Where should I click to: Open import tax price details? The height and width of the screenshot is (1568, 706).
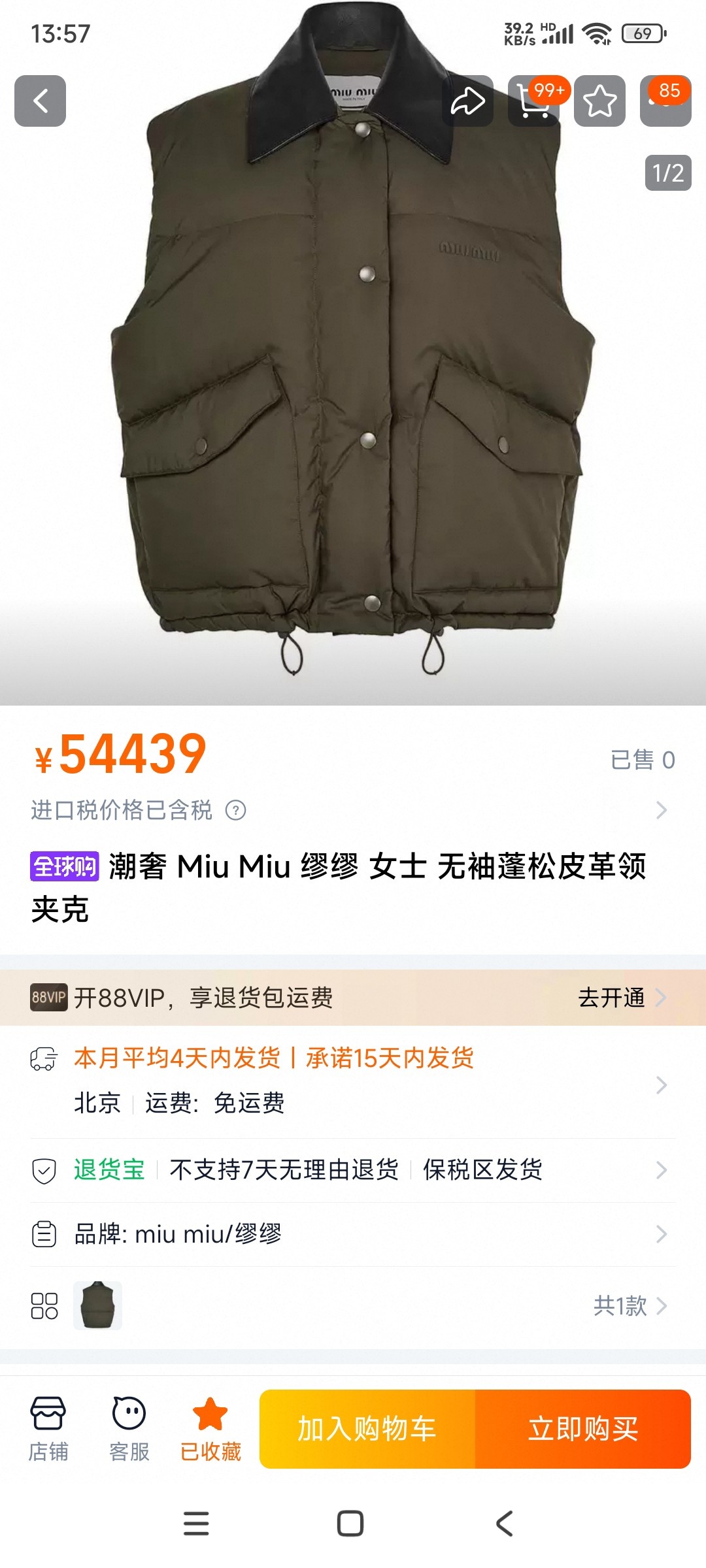pos(660,810)
